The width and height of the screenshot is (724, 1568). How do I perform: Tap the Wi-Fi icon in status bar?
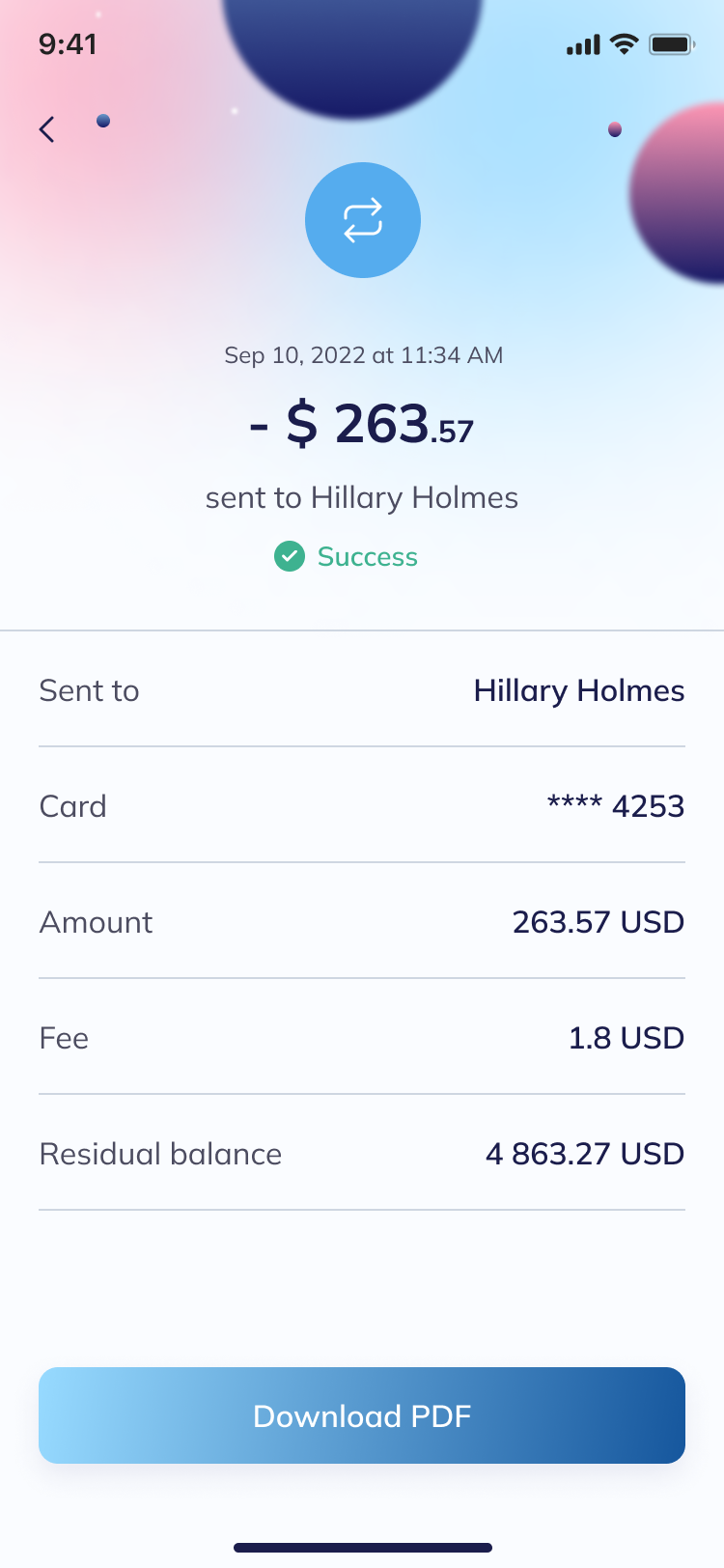[623, 43]
